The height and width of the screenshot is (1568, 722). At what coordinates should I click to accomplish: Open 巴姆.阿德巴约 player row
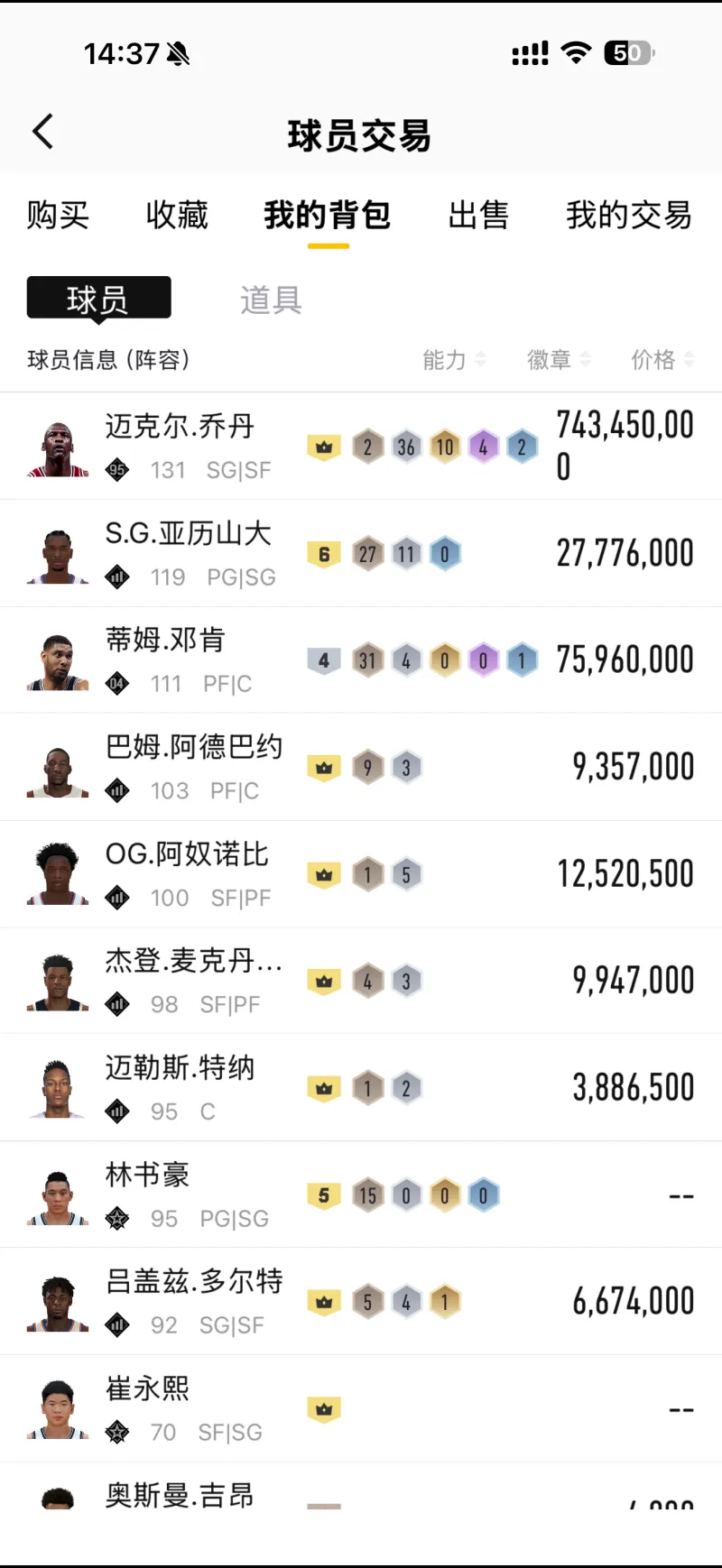click(x=361, y=767)
